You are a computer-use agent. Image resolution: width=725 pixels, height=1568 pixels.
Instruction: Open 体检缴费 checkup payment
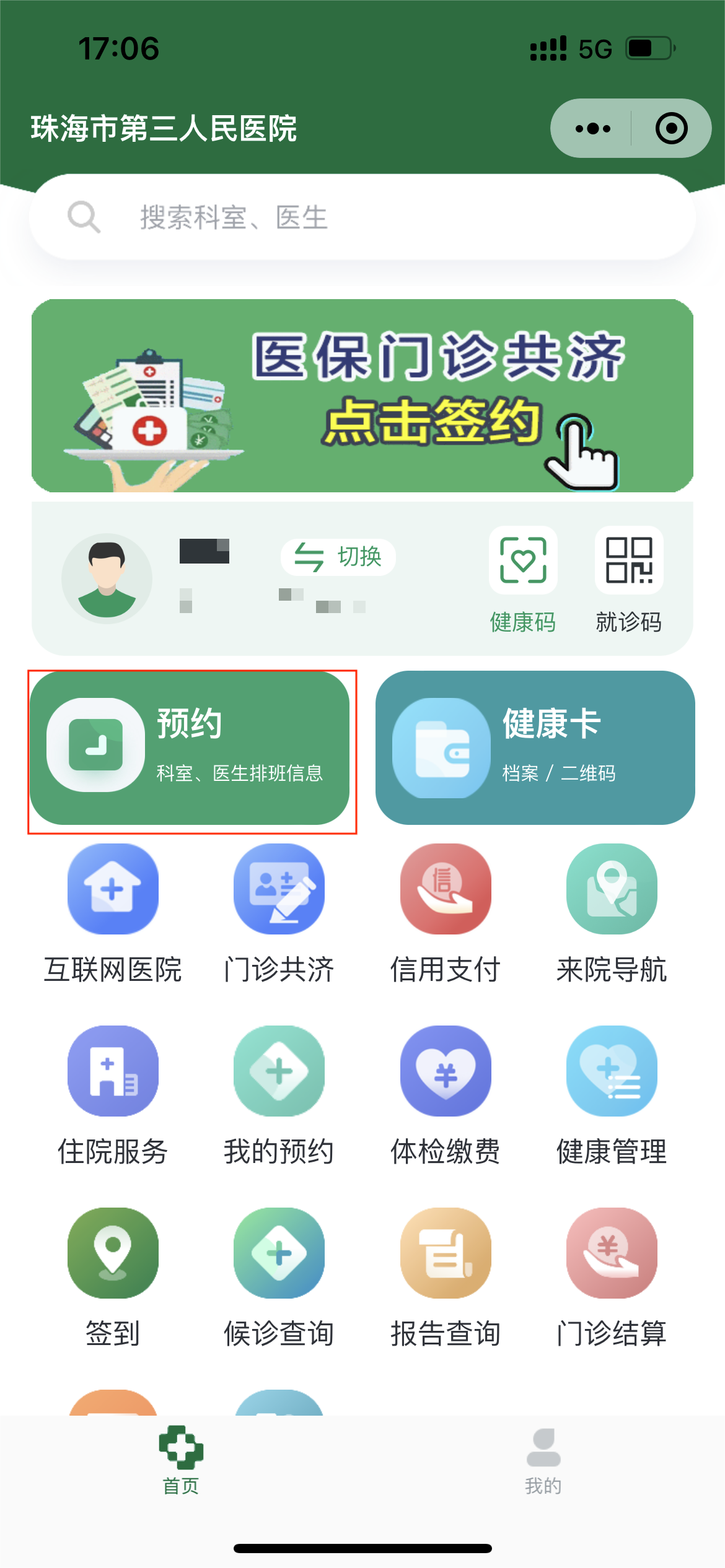pyautogui.click(x=446, y=1095)
